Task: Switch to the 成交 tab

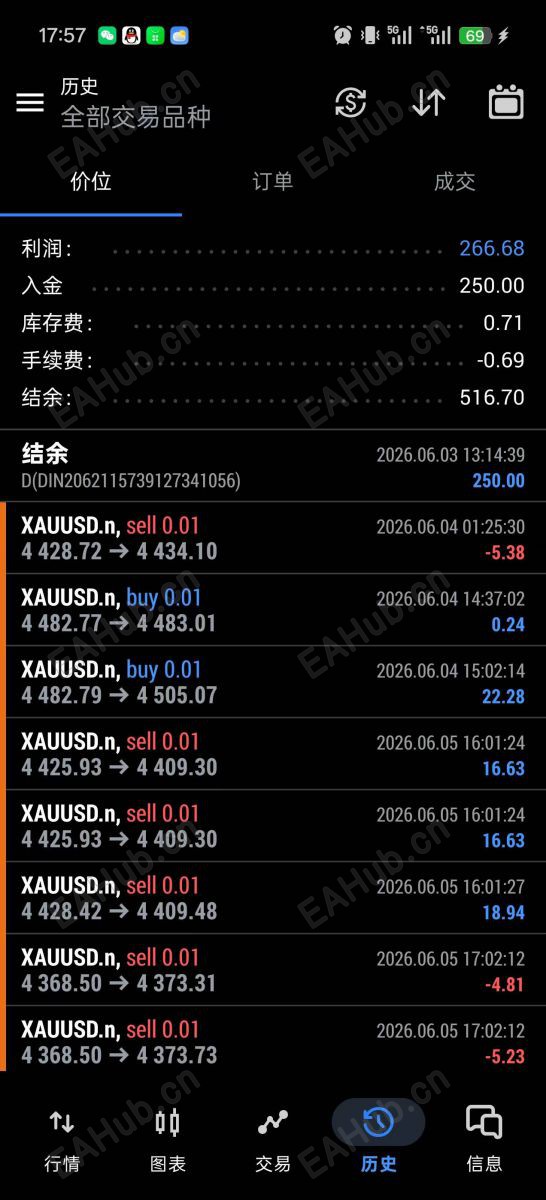Action: (x=455, y=181)
